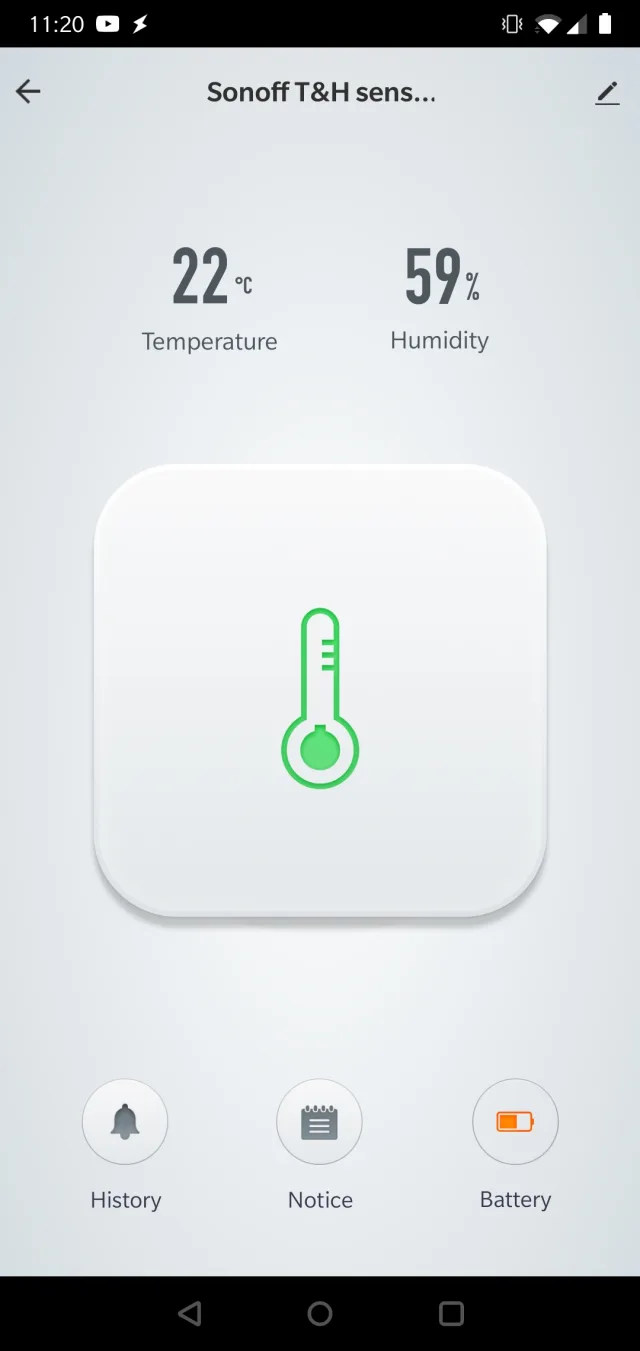The width and height of the screenshot is (640, 1351).
Task: Check the Battery status
Action: click(x=515, y=1122)
